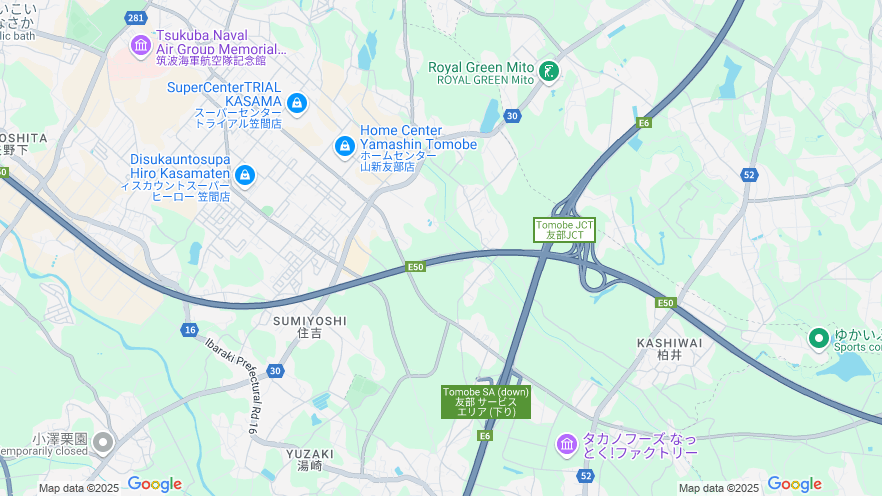Open Tomobe SA (down) service area label
The width and height of the screenshot is (882, 496).
tap(486, 401)
